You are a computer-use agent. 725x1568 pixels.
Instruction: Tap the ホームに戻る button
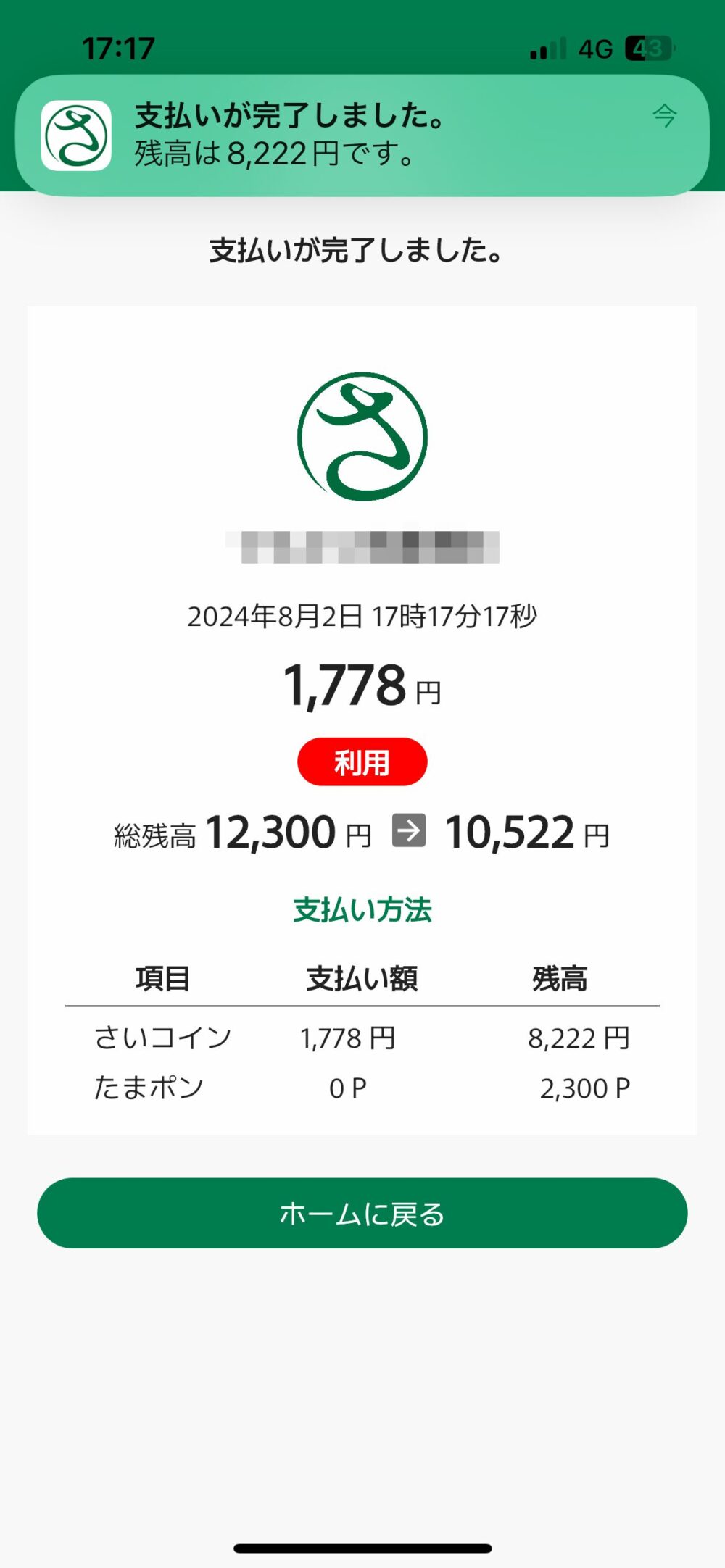pos(362,1214)
